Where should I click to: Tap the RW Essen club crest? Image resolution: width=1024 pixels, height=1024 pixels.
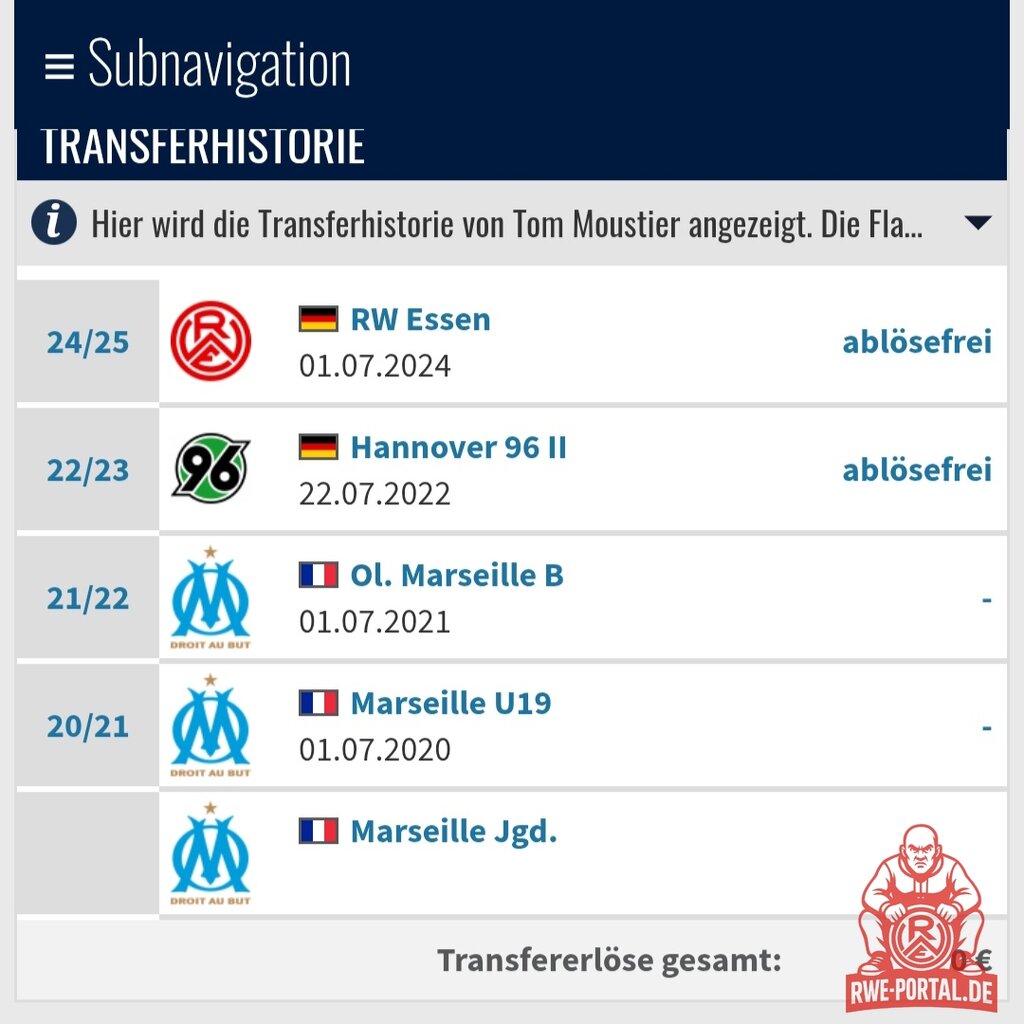pos(210,342)
